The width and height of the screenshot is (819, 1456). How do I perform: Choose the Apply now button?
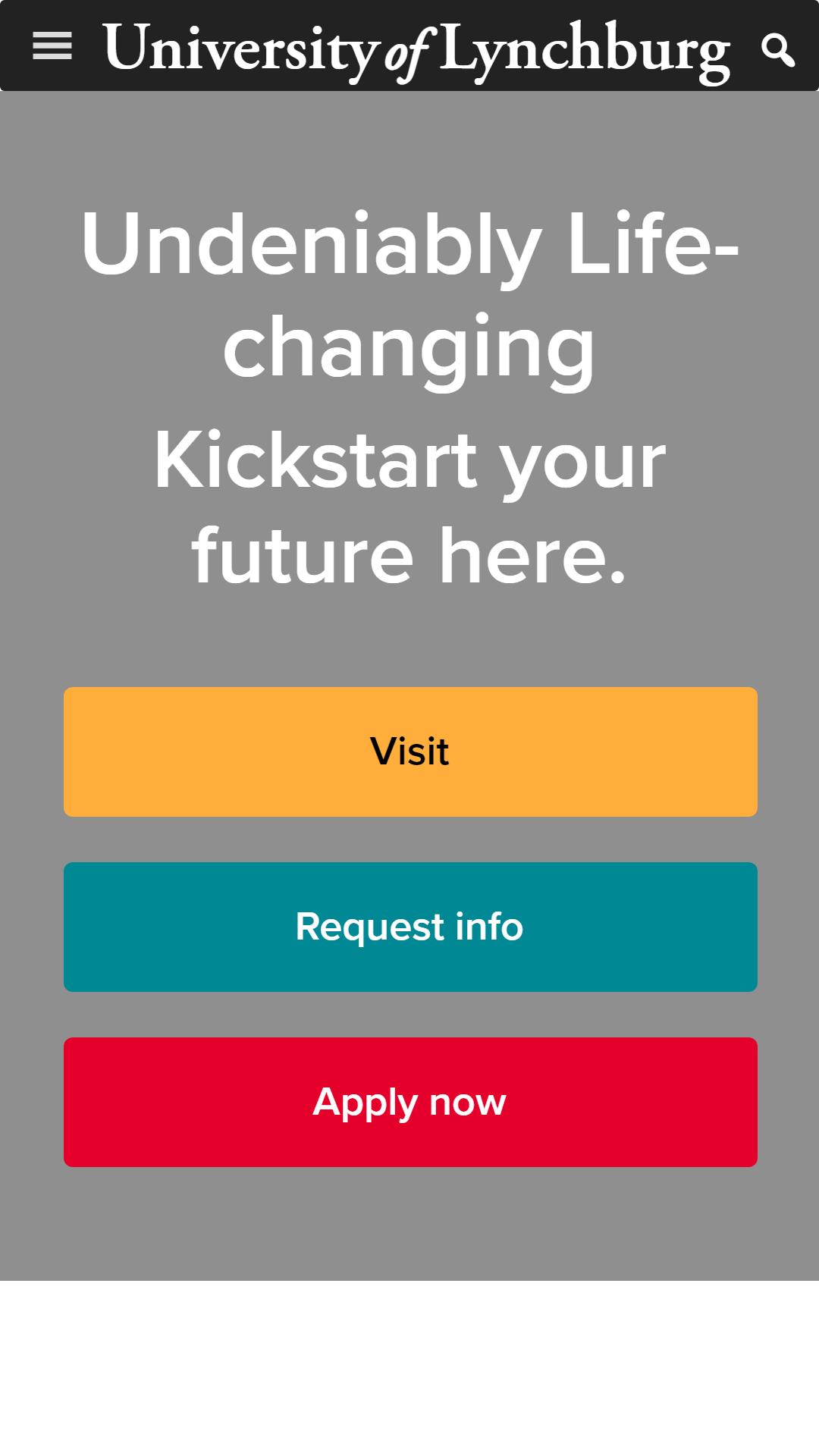click(410, 1102)
